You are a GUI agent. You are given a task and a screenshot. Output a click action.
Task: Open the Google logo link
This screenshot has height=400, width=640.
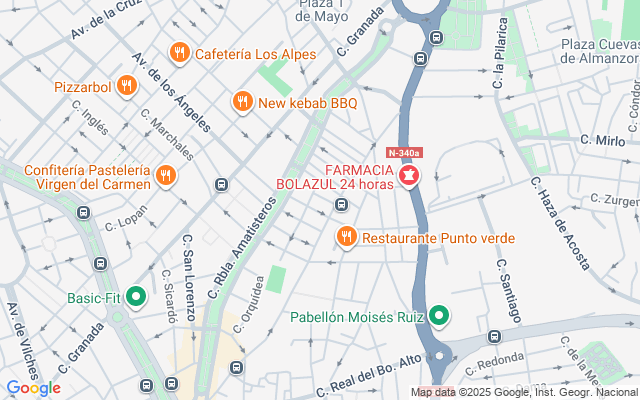click(x=33, y=388)
